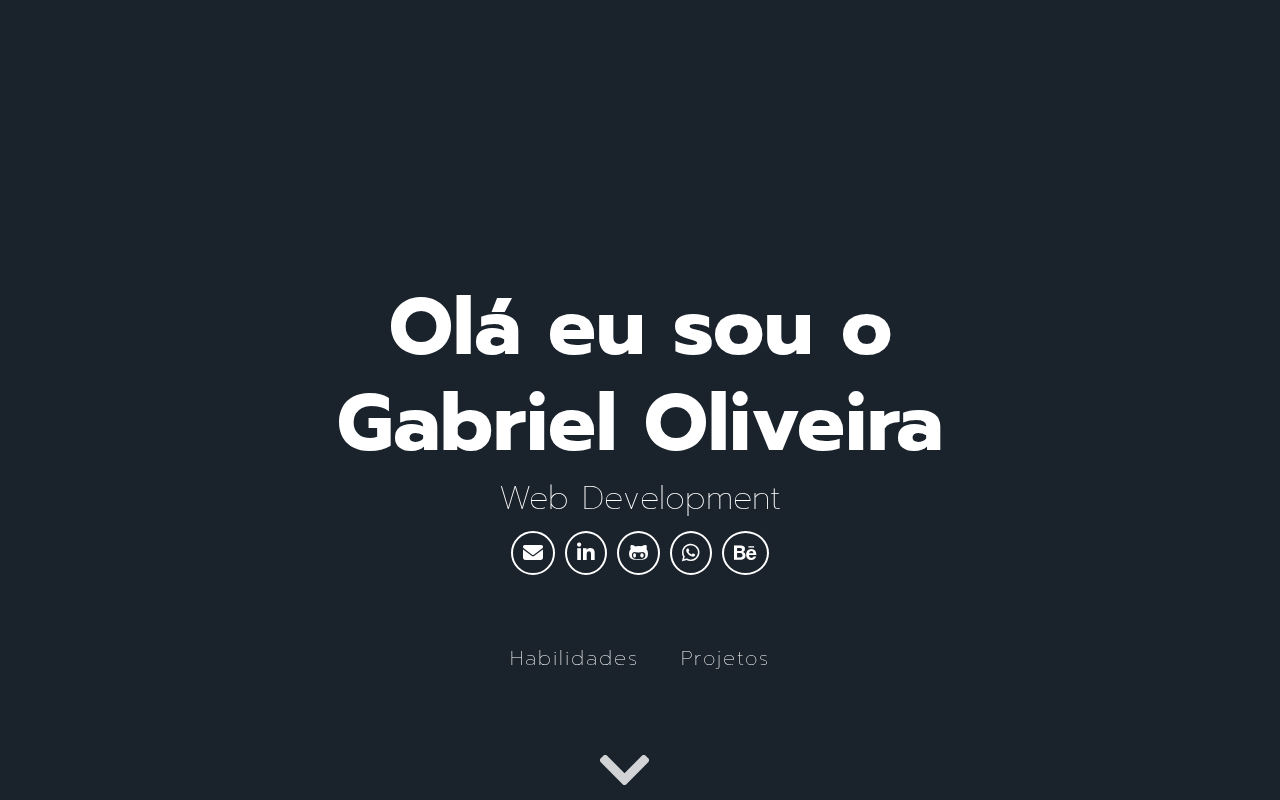Contact via the WhatsApp icon
The width and height of the screenshot is (1280, 800).
[691, 553]
